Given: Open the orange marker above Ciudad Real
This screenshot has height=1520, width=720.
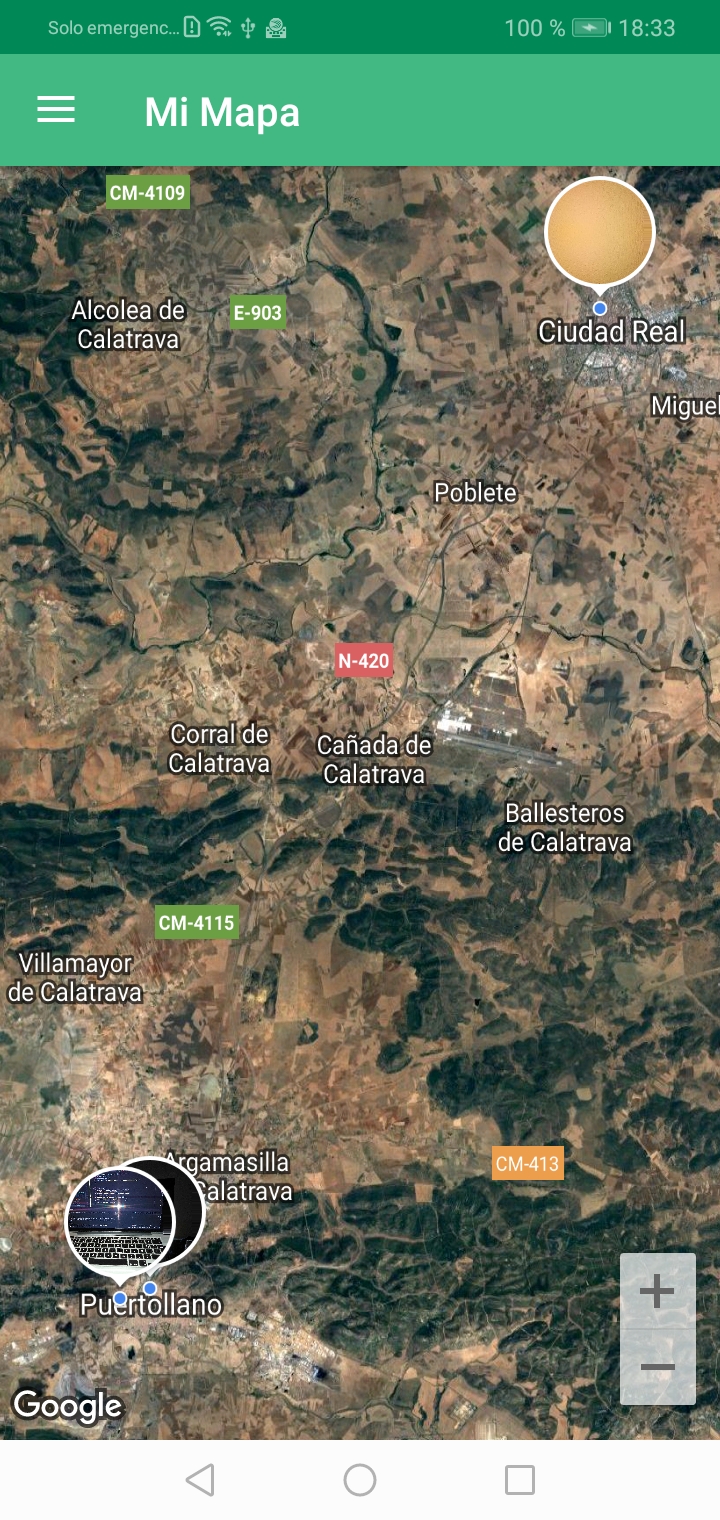Looking at the screenshot, I should [600, 232].
